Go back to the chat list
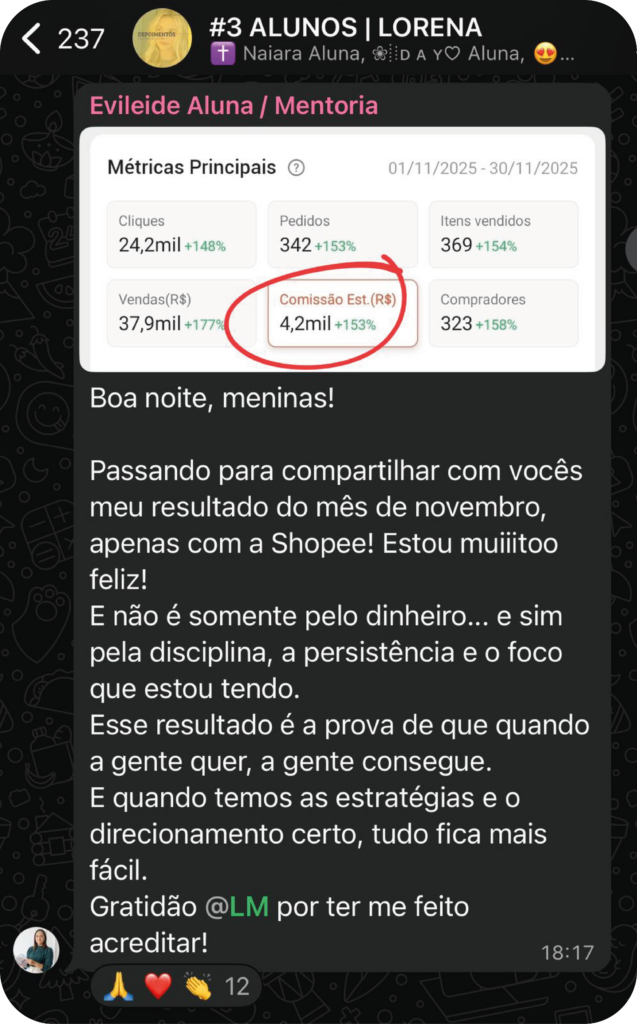Viewport: 637px width, 1024px height. [x=33, y=39]
